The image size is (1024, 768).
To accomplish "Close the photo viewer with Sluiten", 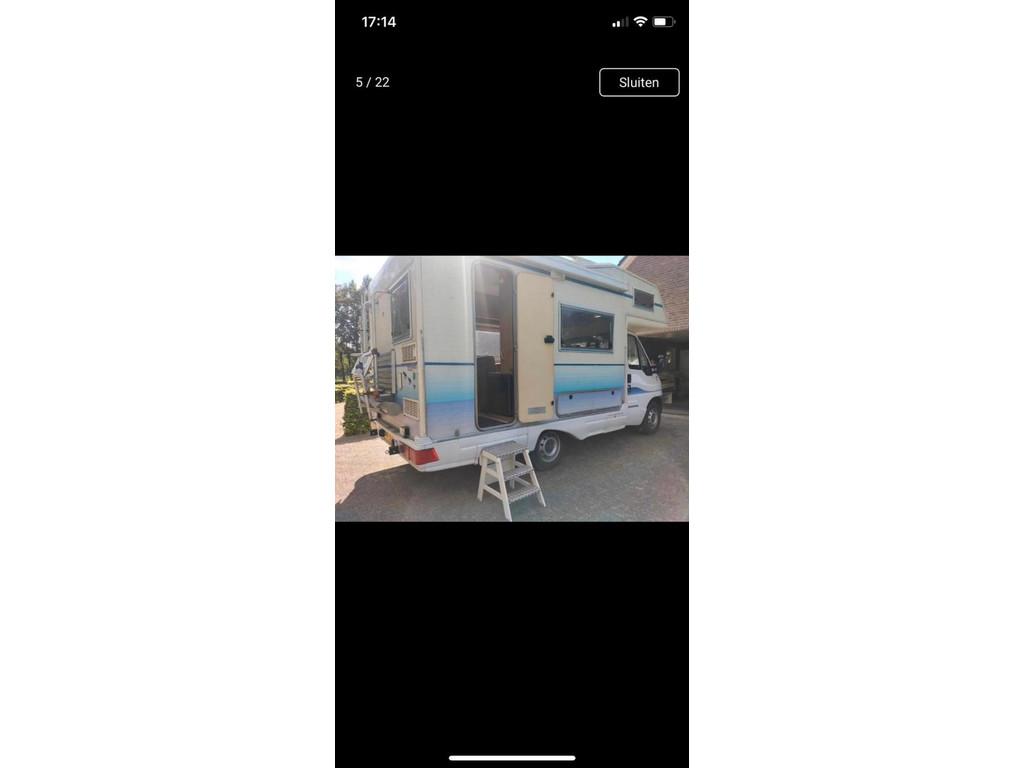I will pos(639,82).
